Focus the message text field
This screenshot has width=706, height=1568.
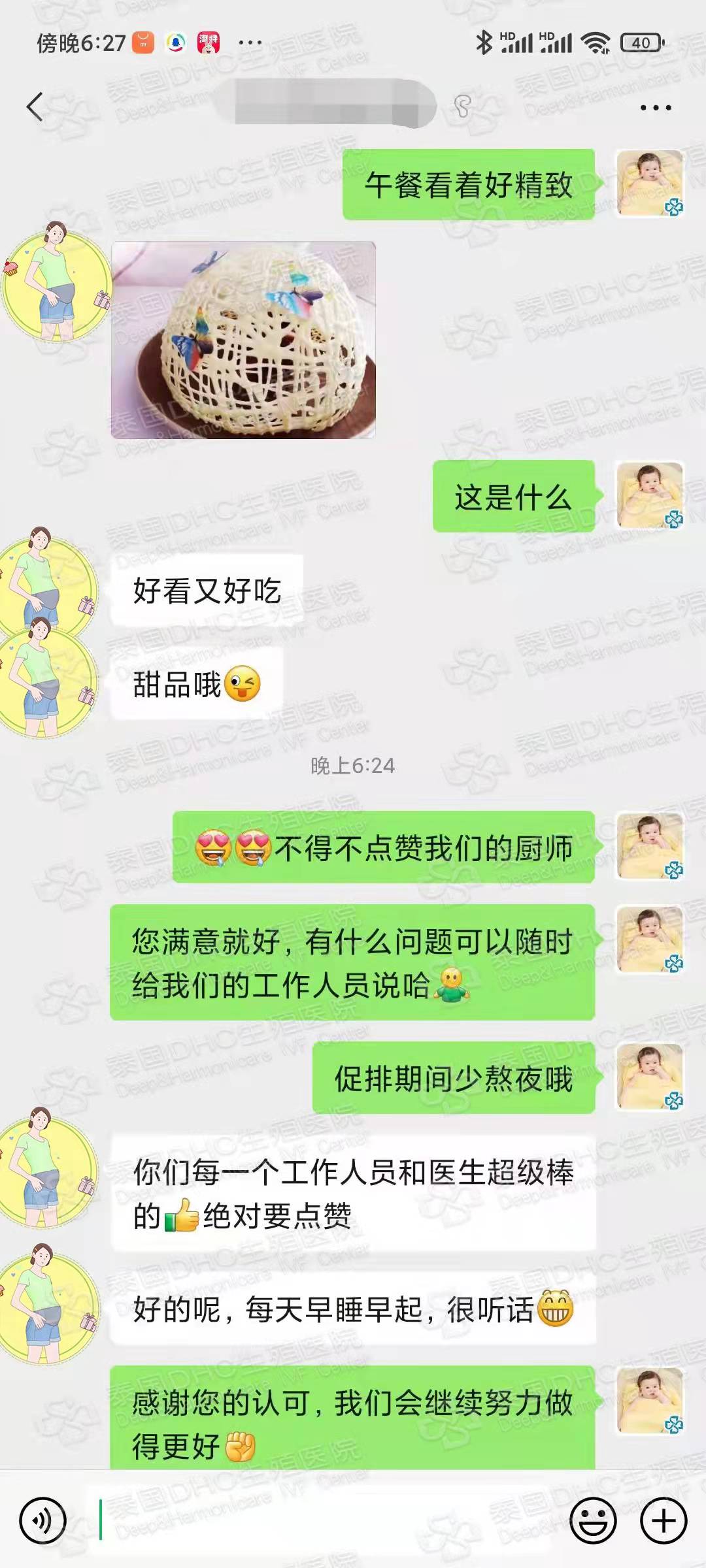click(x=327, y=1520)
